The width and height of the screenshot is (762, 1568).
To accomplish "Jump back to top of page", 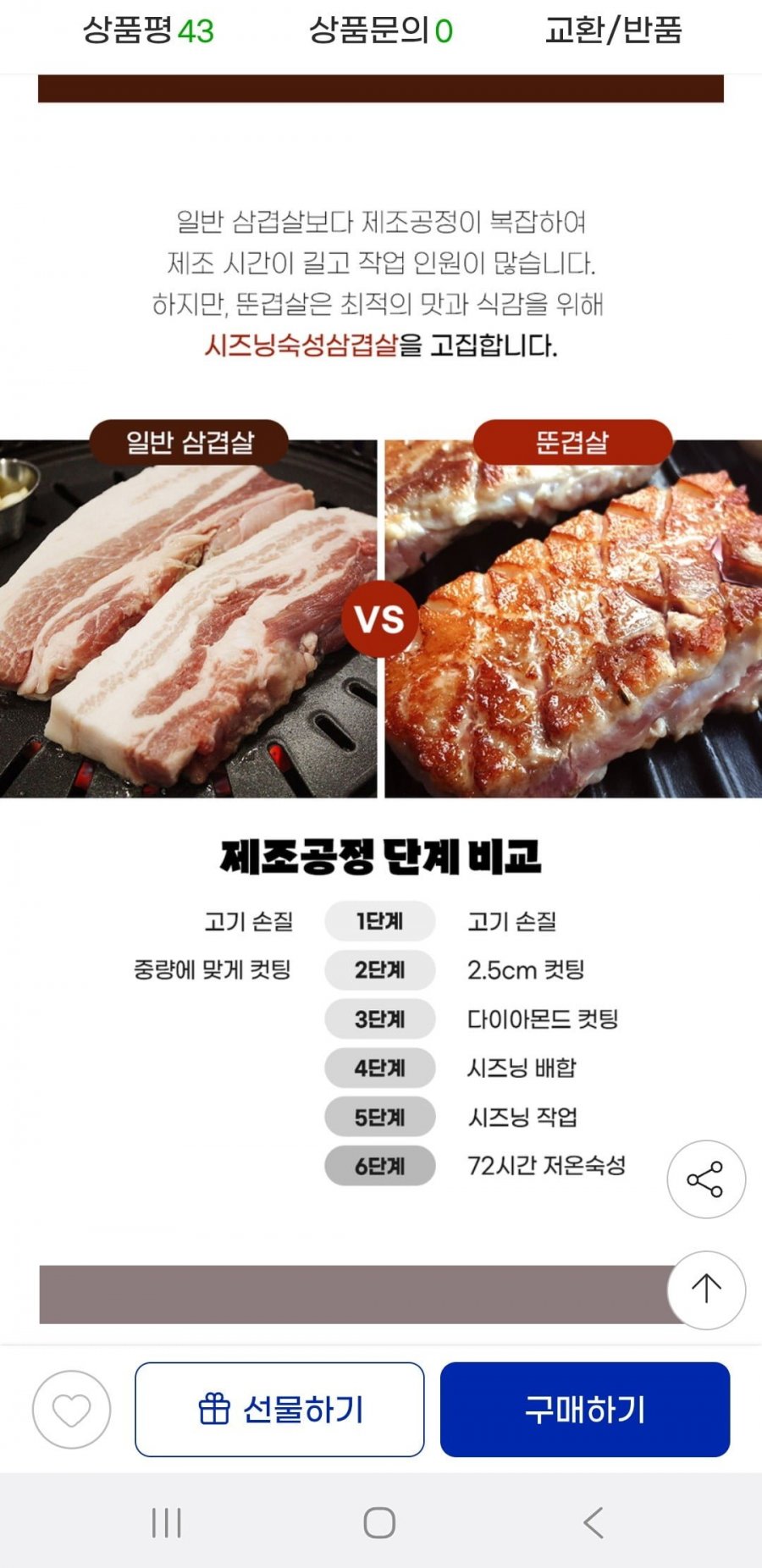I will tap(705, 1289).
